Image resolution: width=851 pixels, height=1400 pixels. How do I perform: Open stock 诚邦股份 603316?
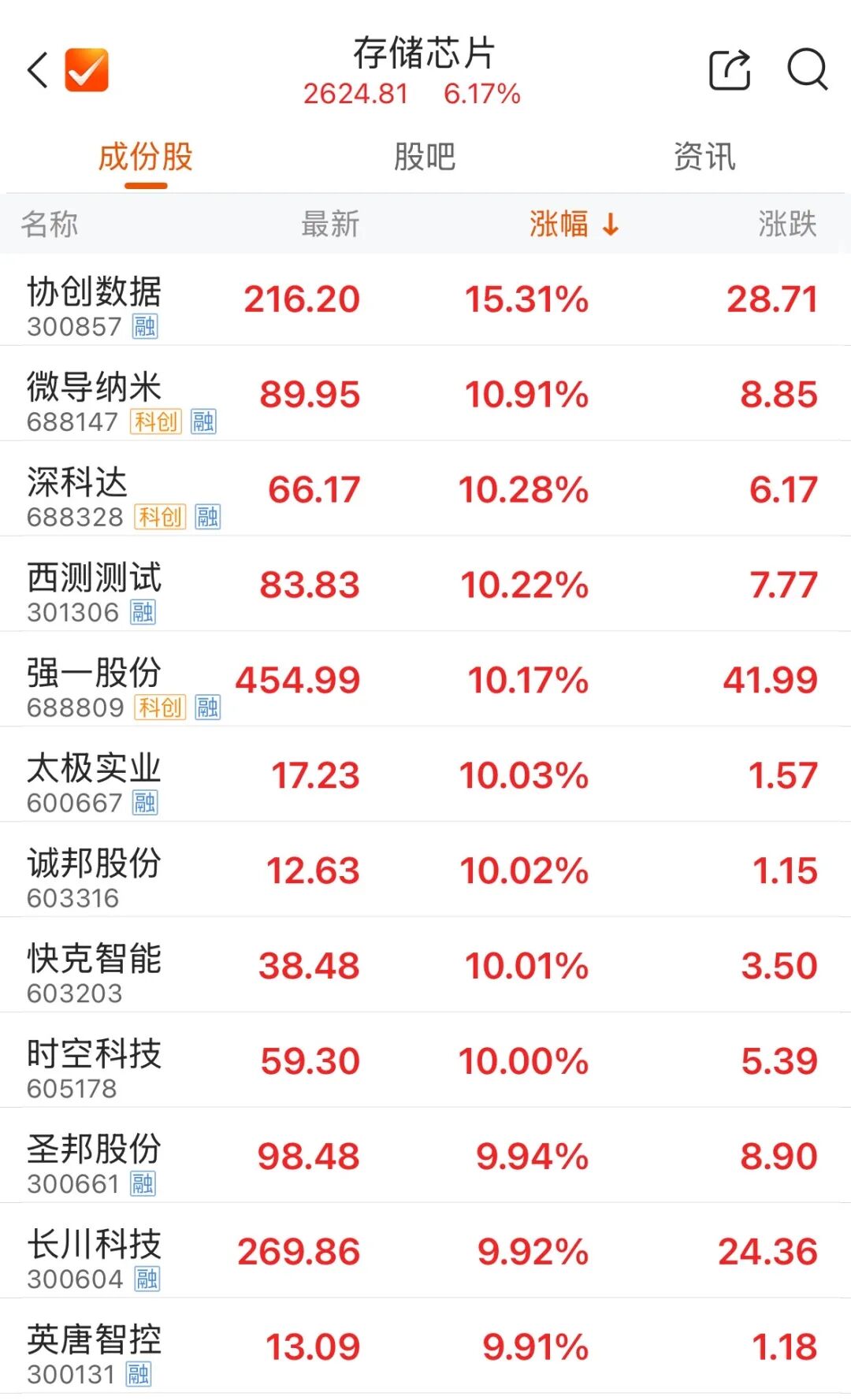(425, 871)
